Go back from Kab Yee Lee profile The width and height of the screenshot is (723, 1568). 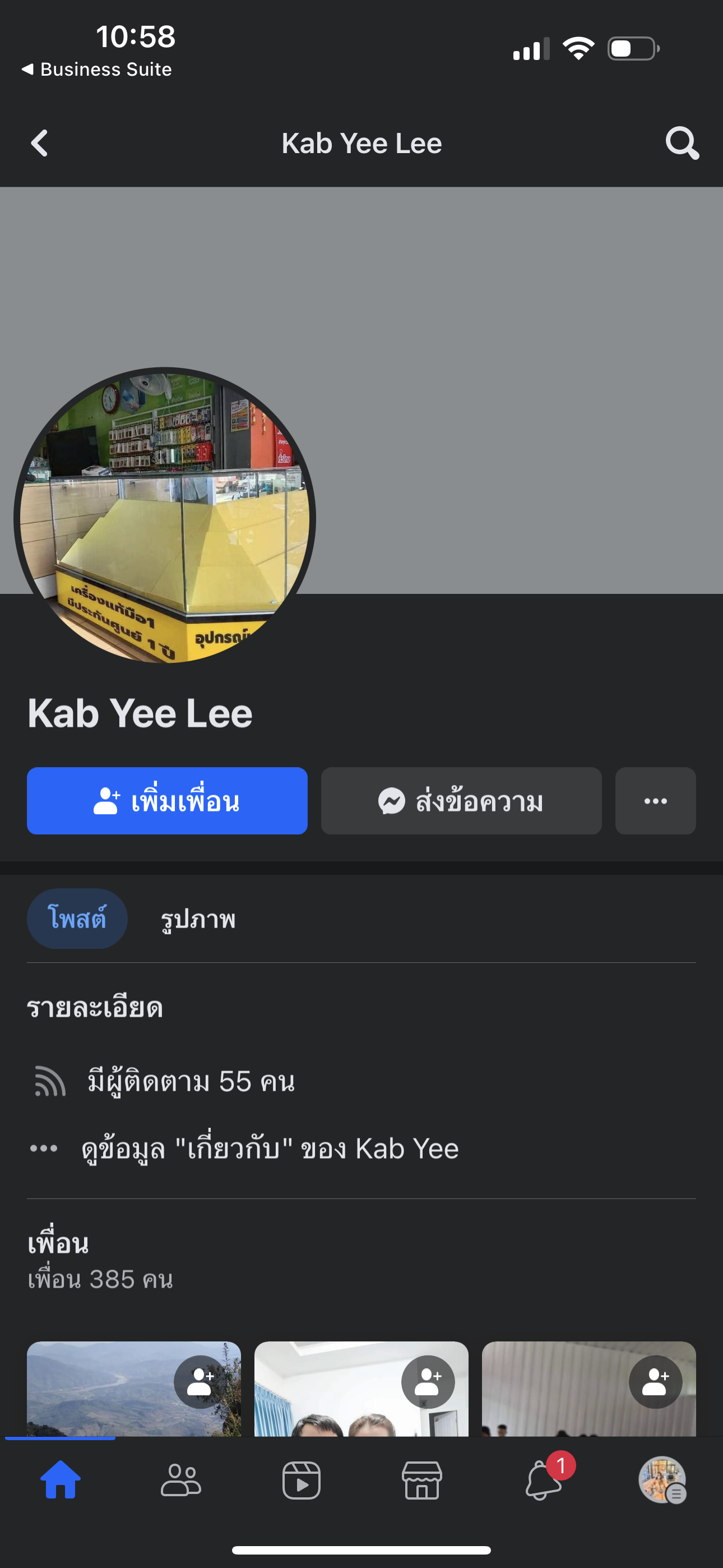click(x=40, y=144)
